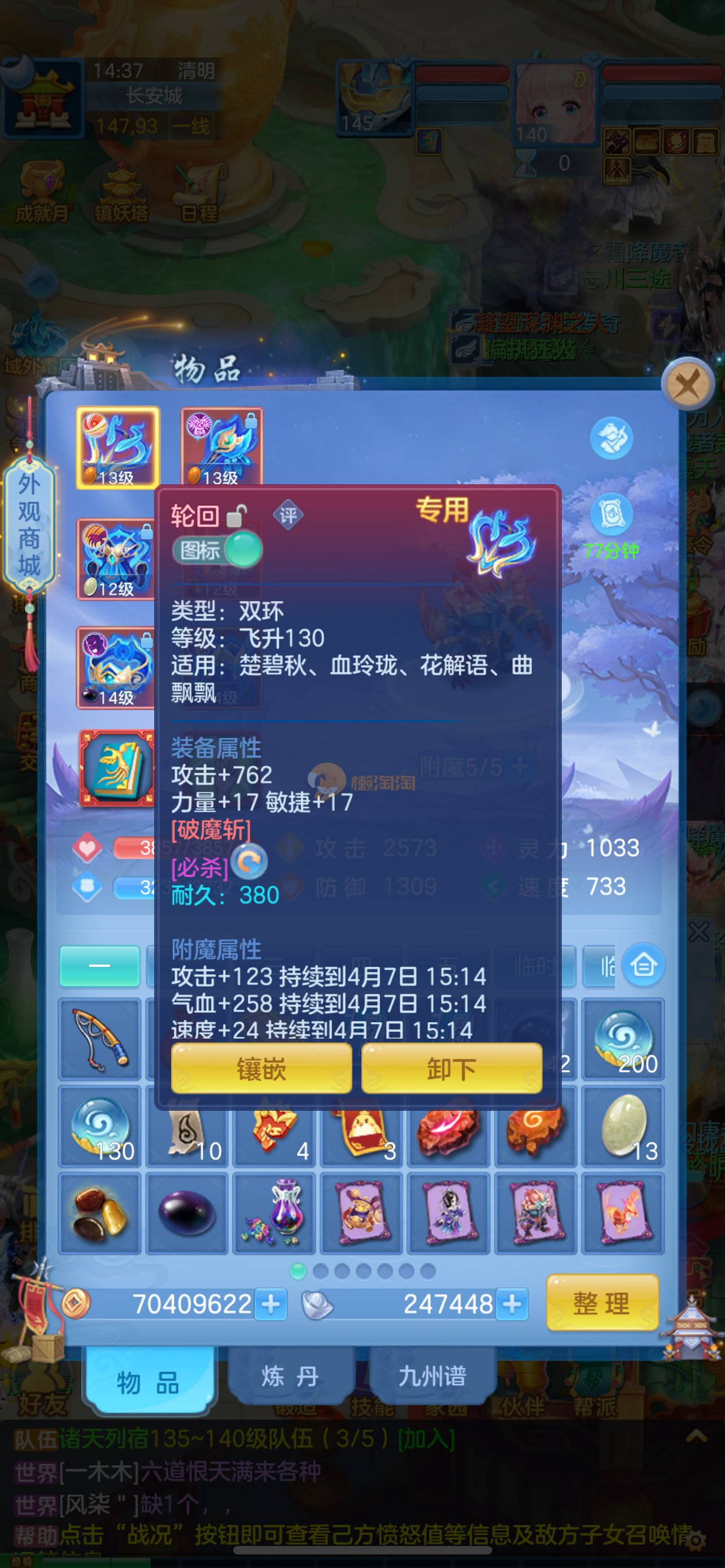Add coins with the plus next to 70409622
725x1568 pixels.
(270, 1304)
